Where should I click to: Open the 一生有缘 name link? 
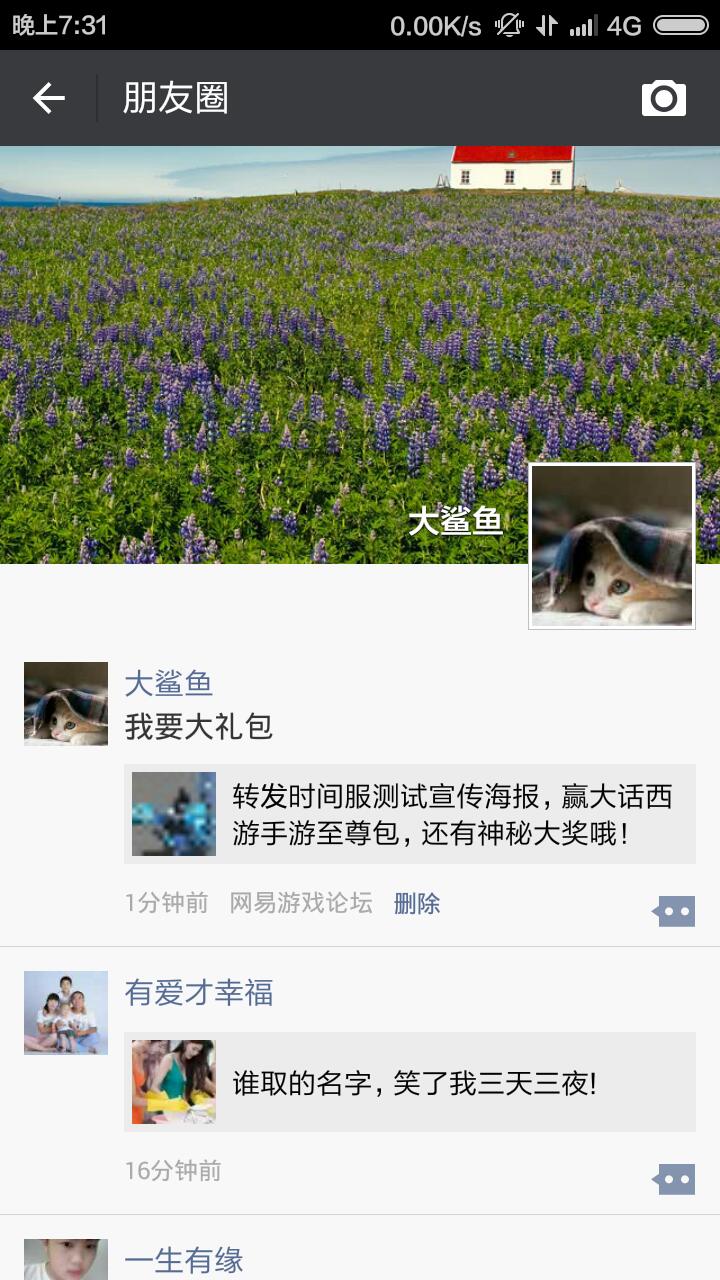[184, 1260]
